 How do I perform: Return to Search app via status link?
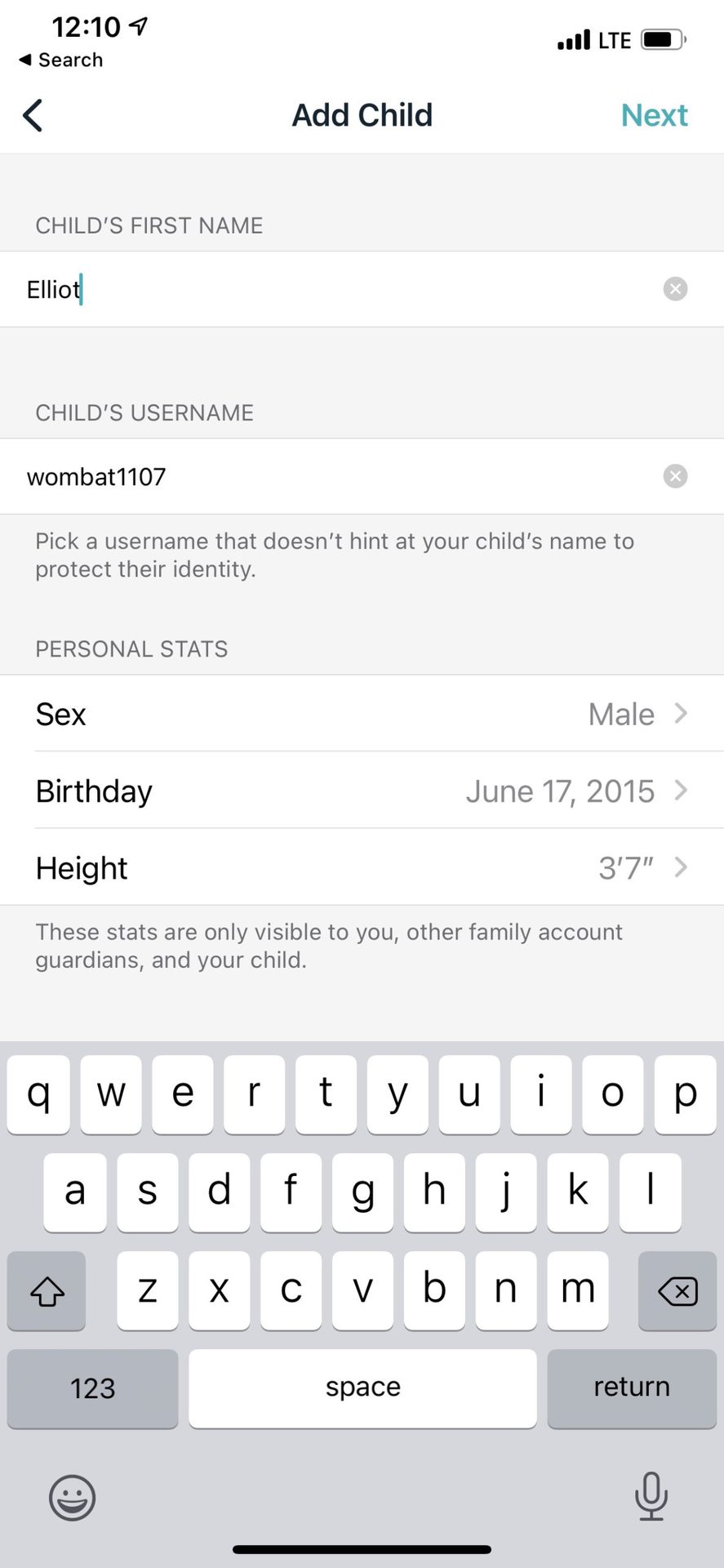[x=61, y=60]
